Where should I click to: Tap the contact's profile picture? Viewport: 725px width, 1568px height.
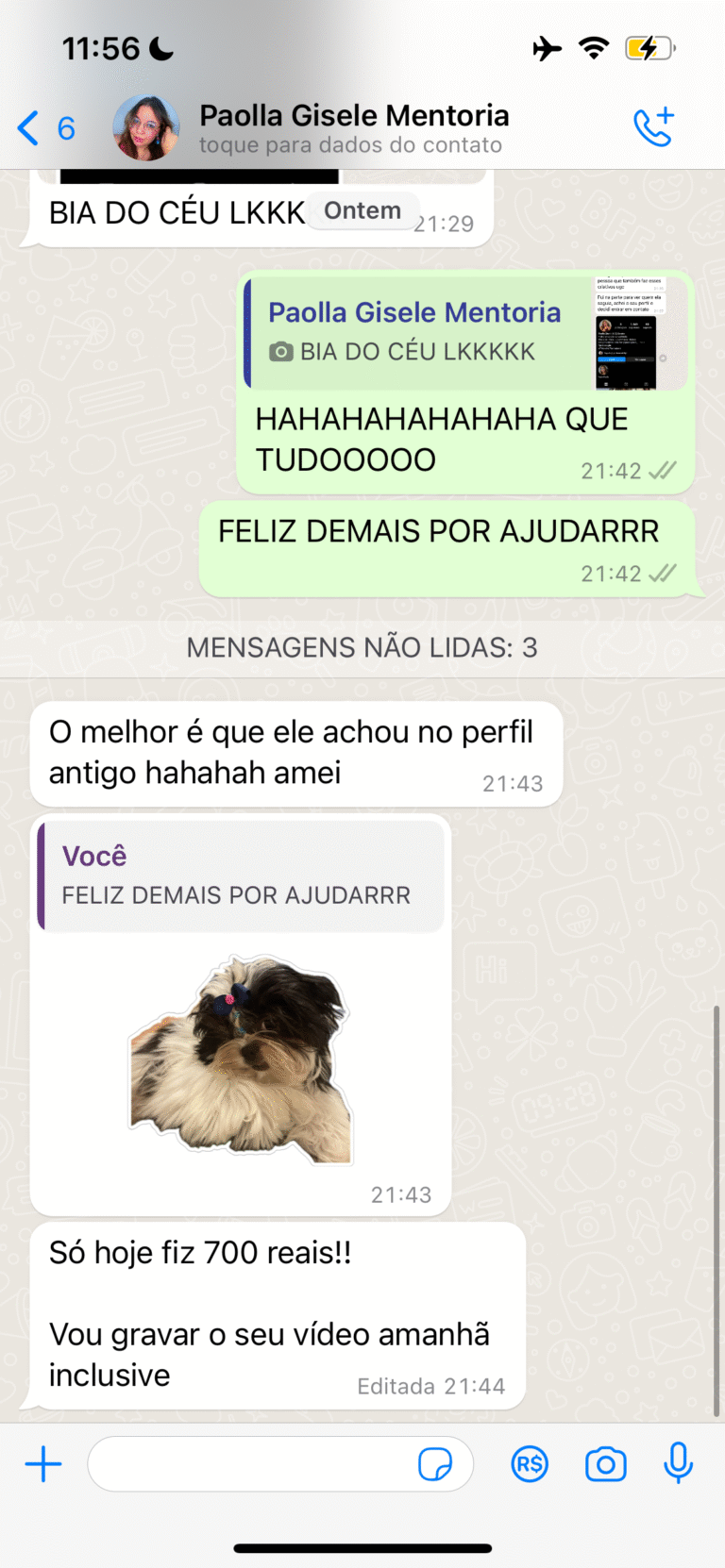point(146,128)
